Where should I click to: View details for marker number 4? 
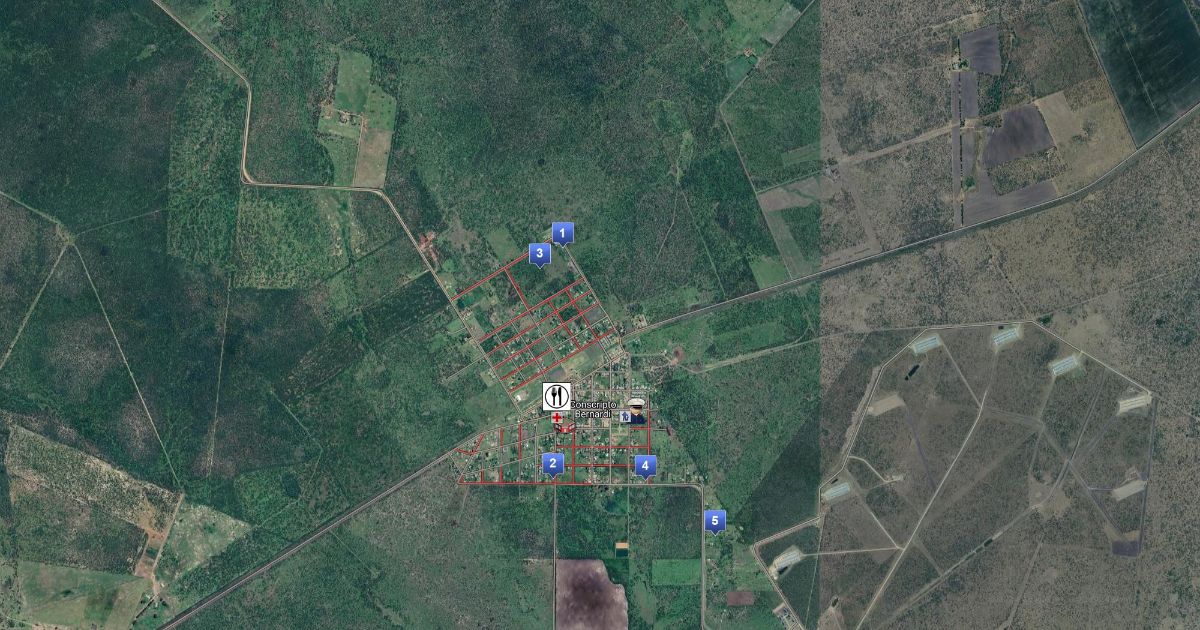click(645, 466)
